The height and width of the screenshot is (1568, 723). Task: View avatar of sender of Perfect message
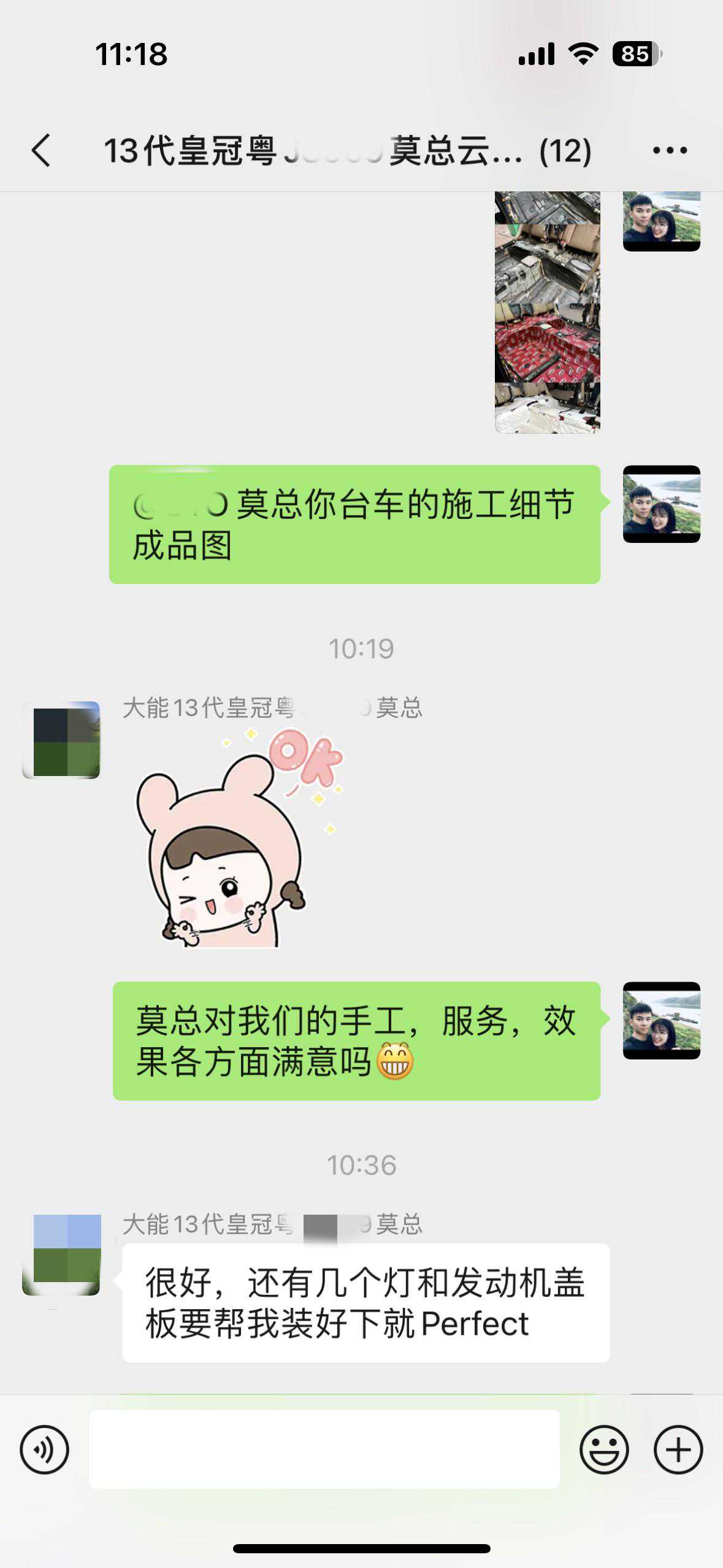click(x=61, y=1256)
